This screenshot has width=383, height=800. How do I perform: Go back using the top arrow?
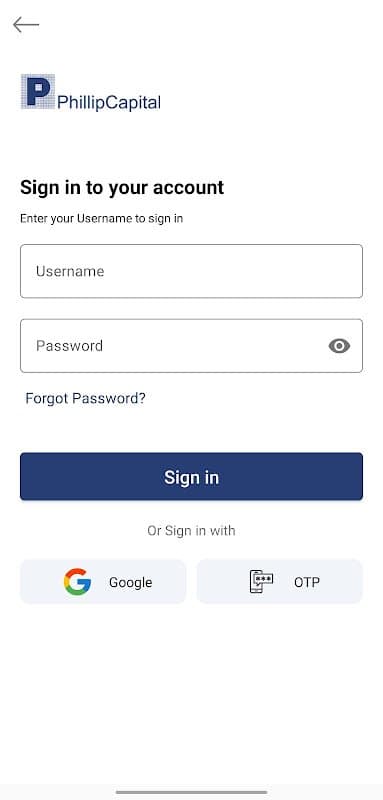tap(26, 24)
